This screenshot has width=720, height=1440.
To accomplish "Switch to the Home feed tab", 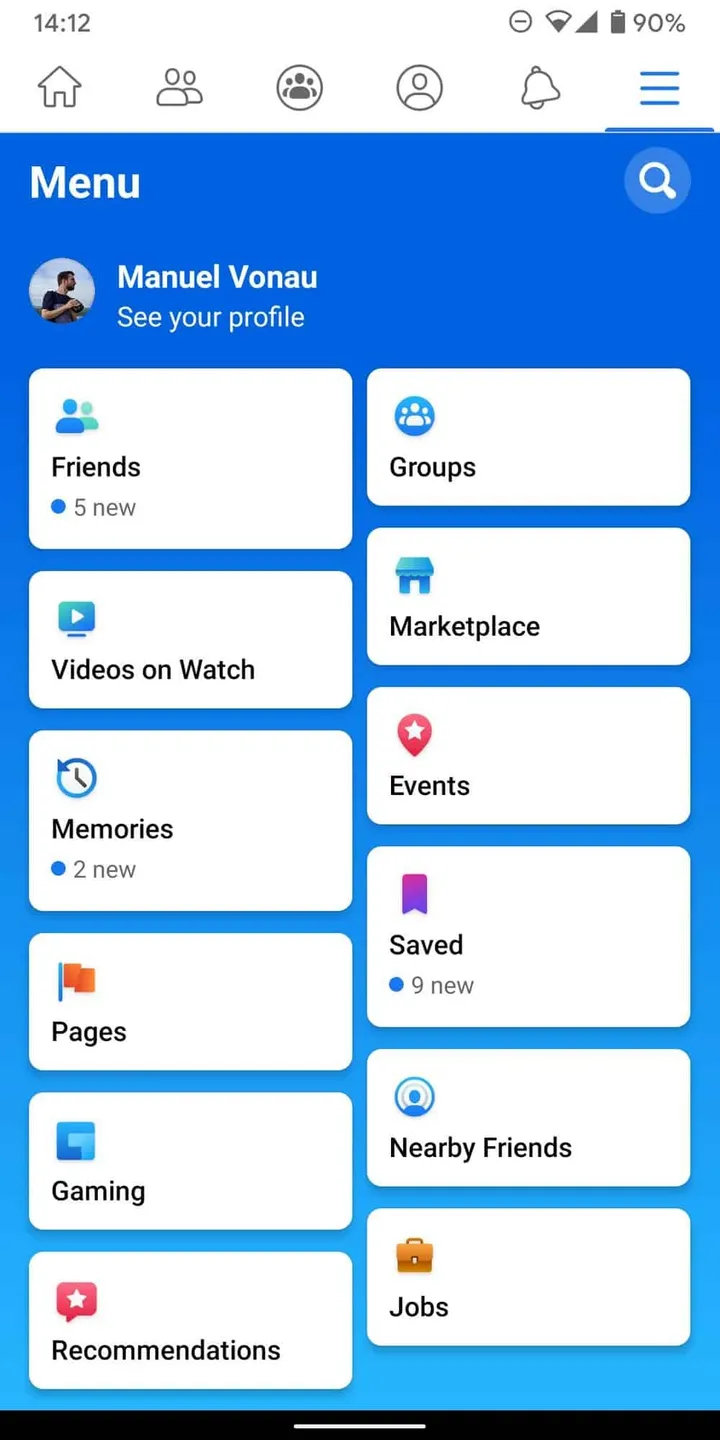I will pyautogui.click(x=60, y=88).
